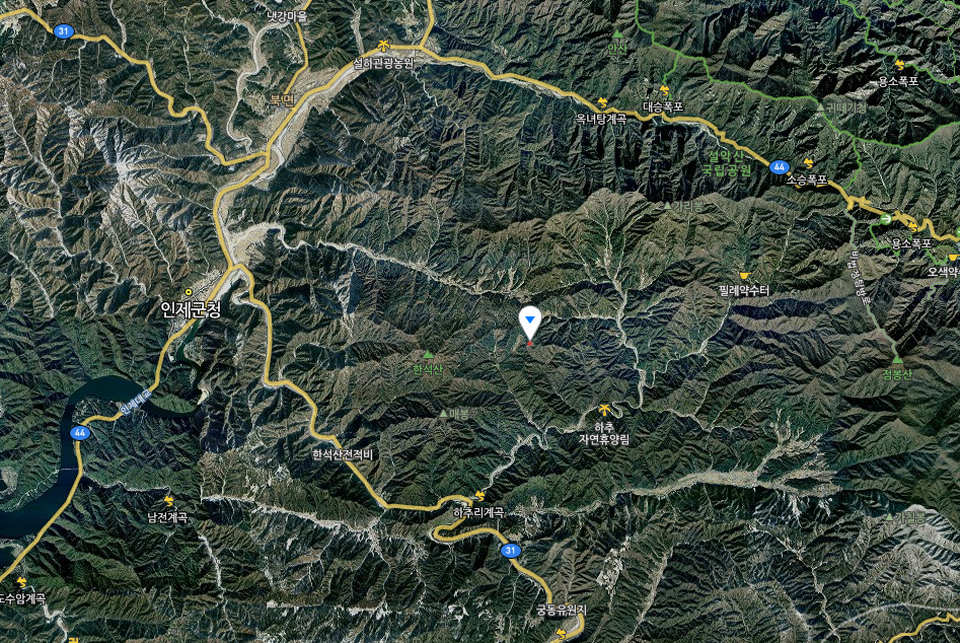Tap the 필례약수터 place icon
The width and height of the screenshot is (960, 643).
(x=744, y=276)
